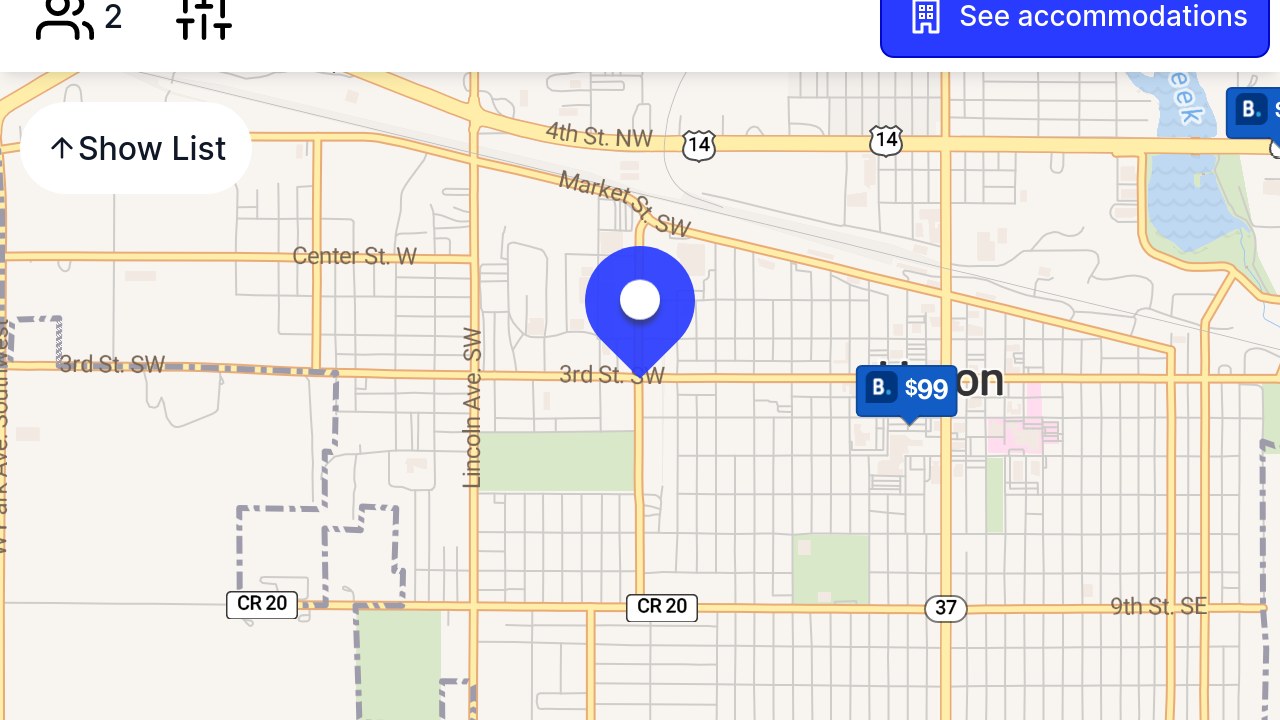The height and width of the screenshot is (720, 1280).
Task: Select the $99 hotel price marker
Action: (x=907, y=390)
